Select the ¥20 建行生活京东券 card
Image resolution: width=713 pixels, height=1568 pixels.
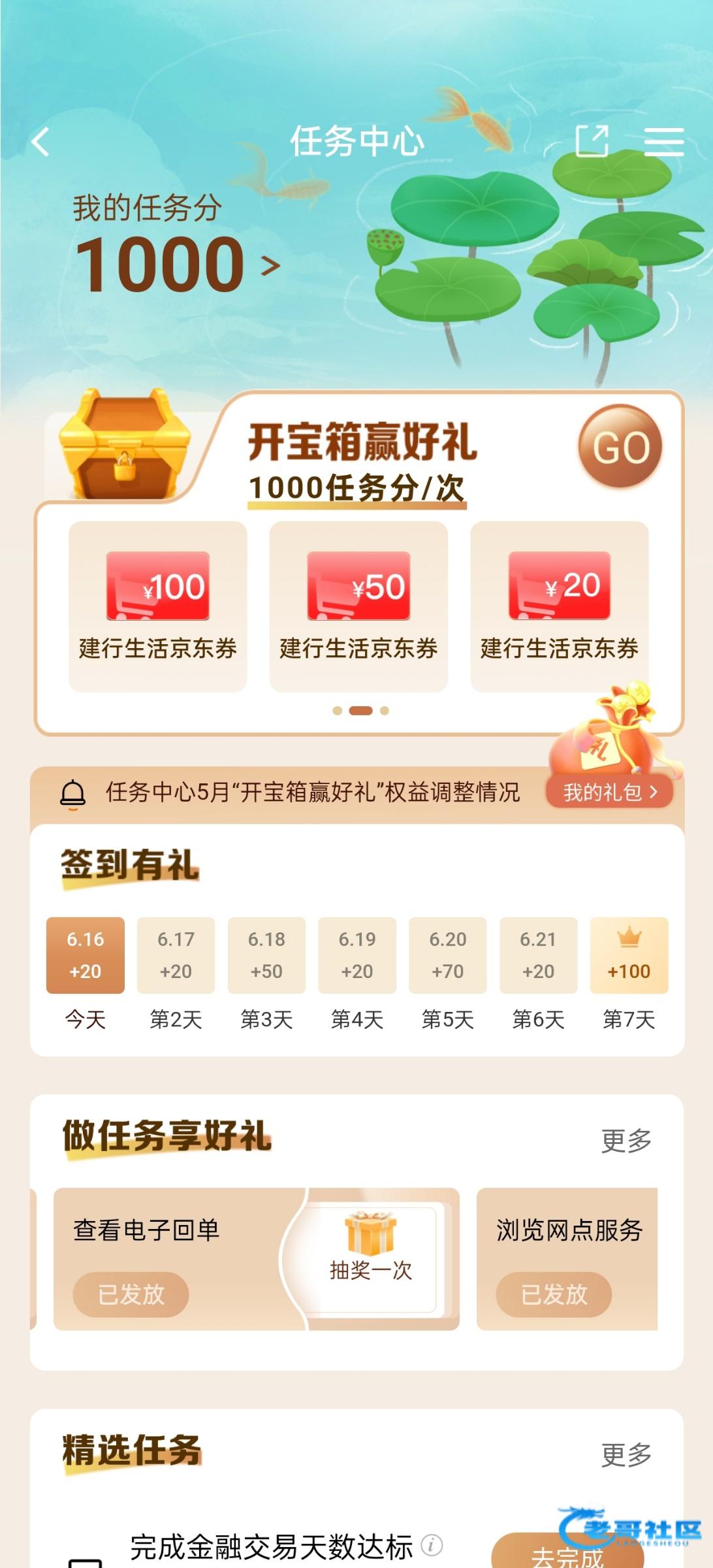pyautogui.click(x=560, y=606)
